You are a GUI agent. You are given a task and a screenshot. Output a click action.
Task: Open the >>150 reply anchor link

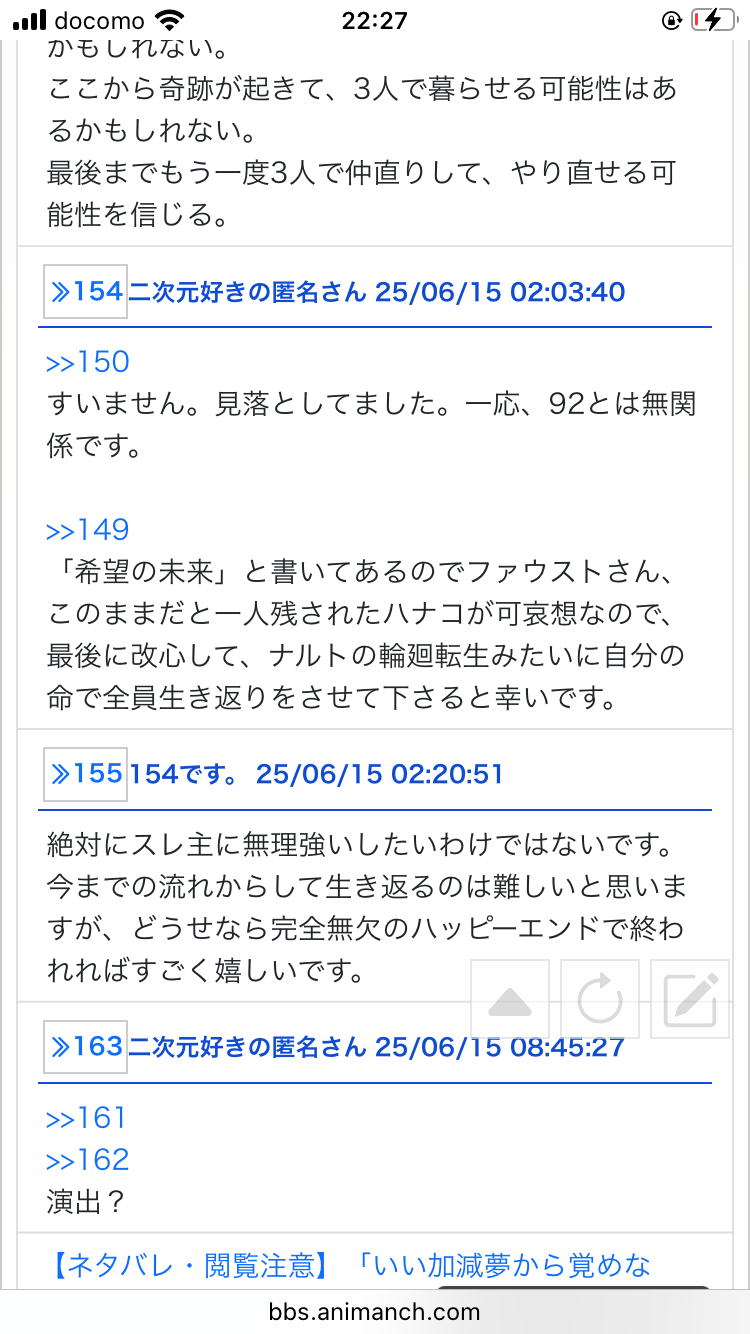point(88,362)
